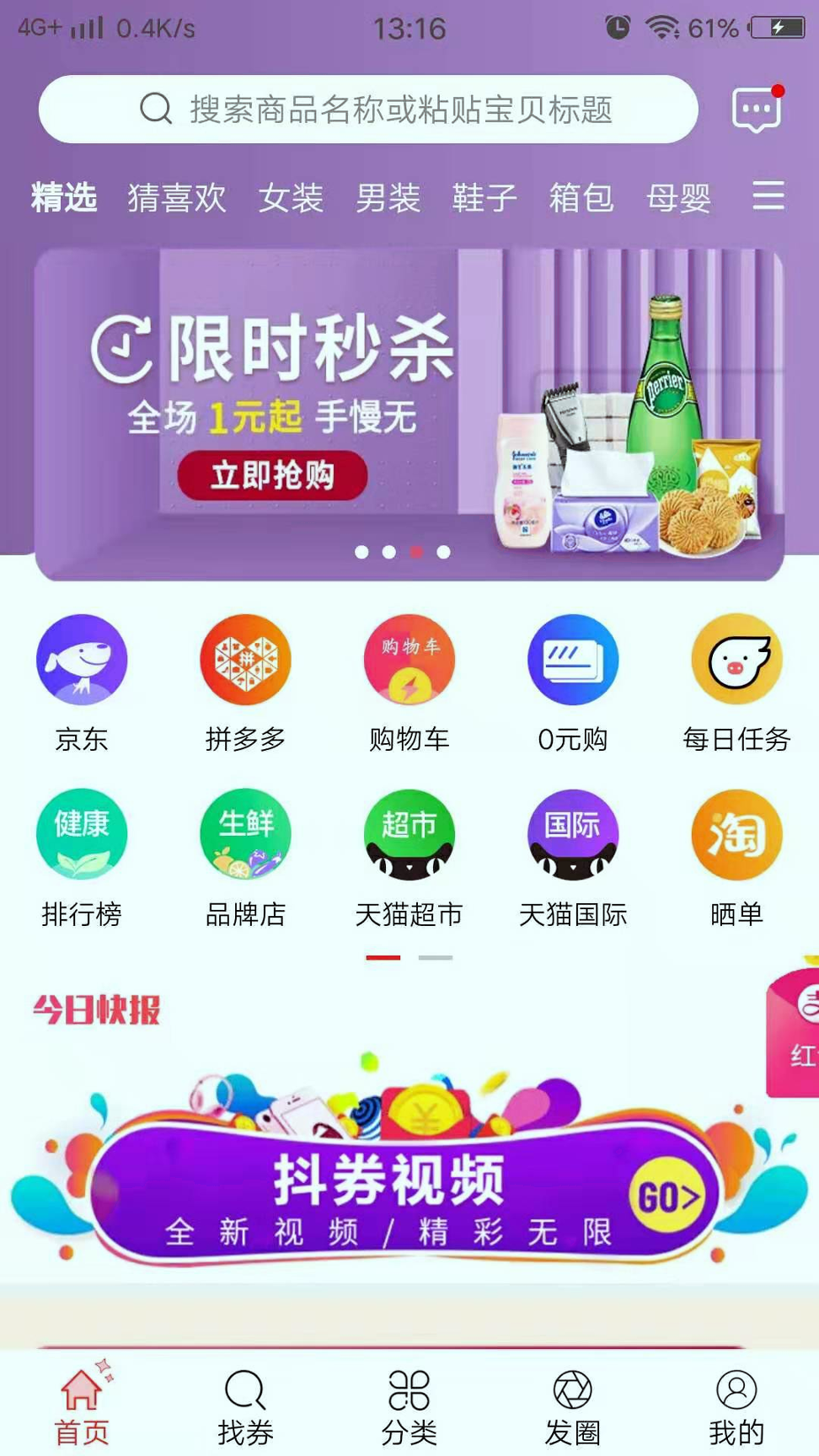Screen dimensions: 819x1456
Task: Tap the 品牌店 fresh-food brand icon
Action: [244, 834]
